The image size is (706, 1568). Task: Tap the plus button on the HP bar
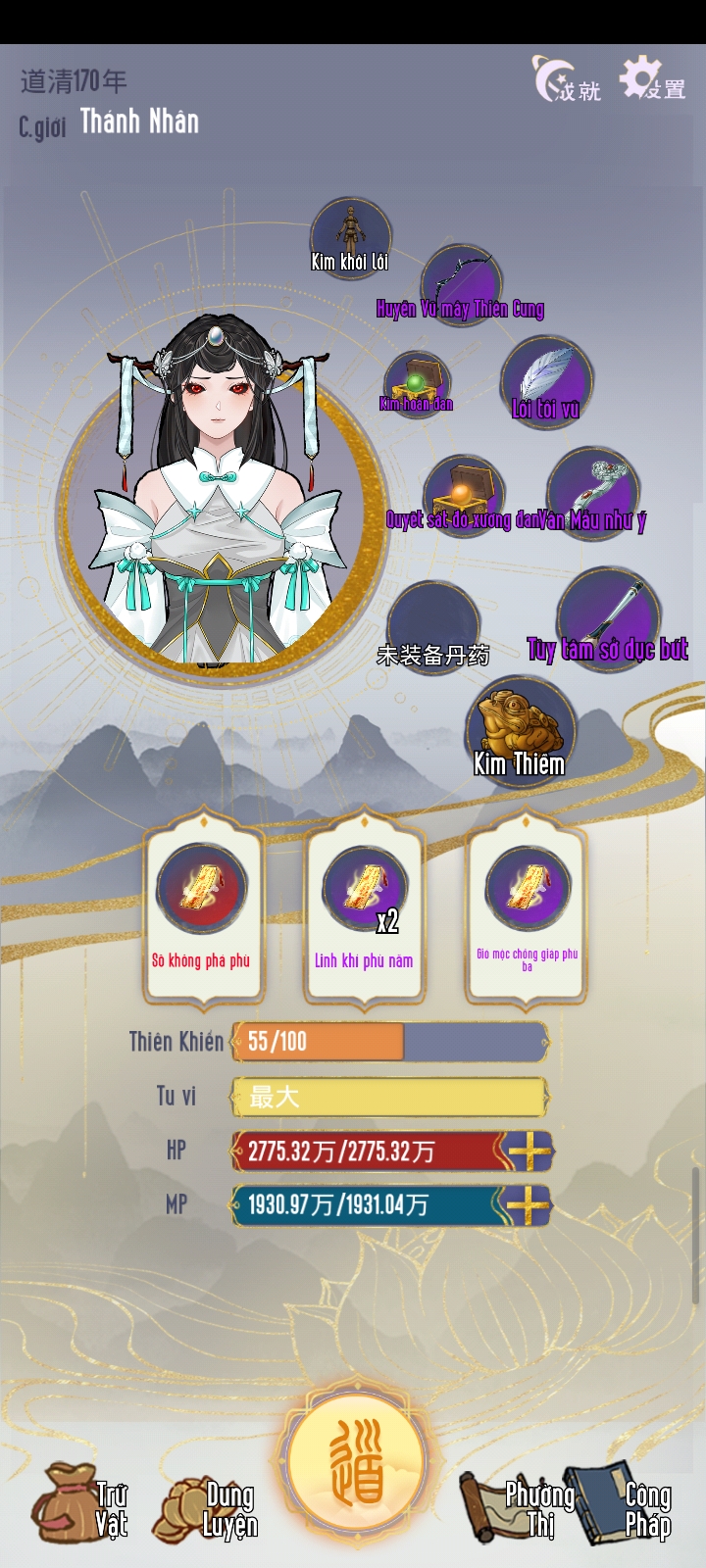click(529, 1151)
